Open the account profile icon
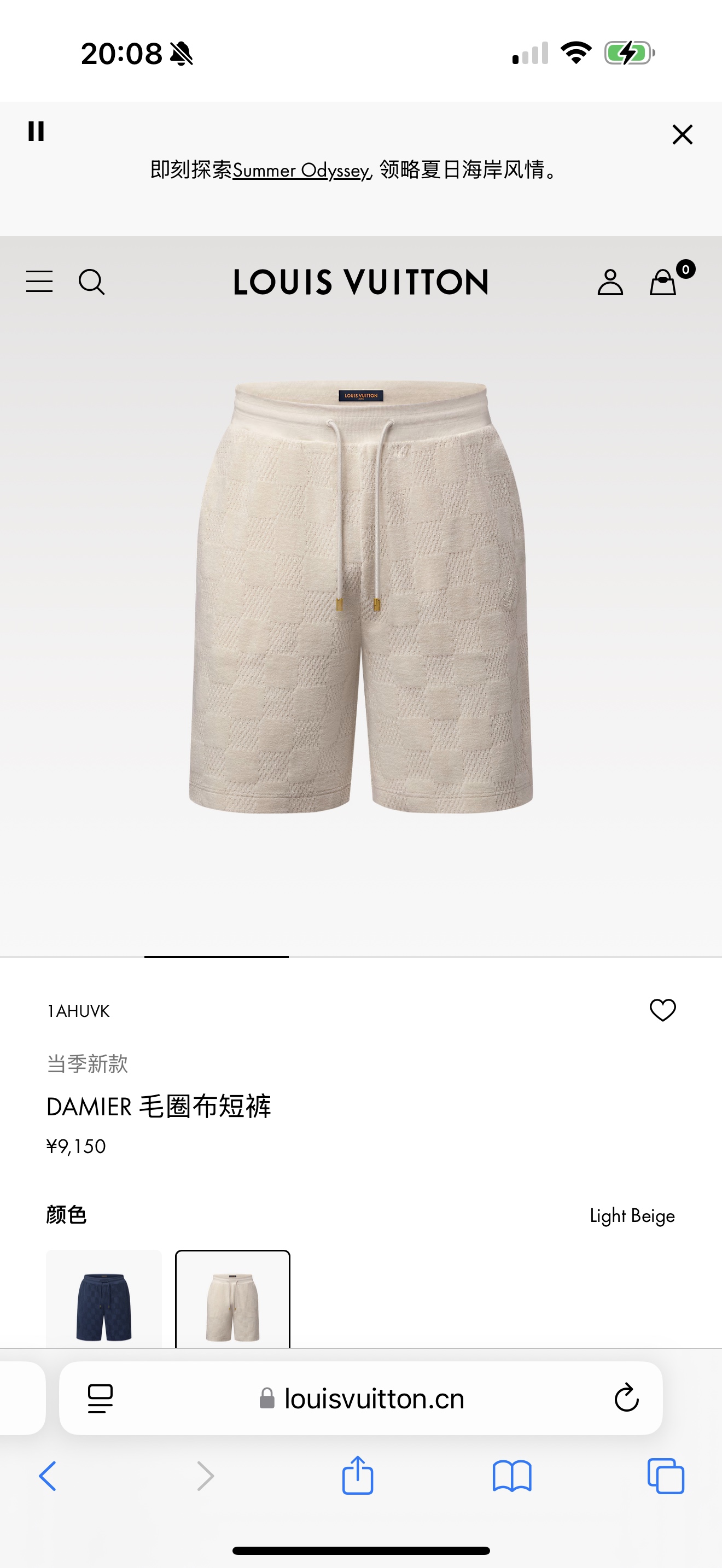 [x=610, y=283]
